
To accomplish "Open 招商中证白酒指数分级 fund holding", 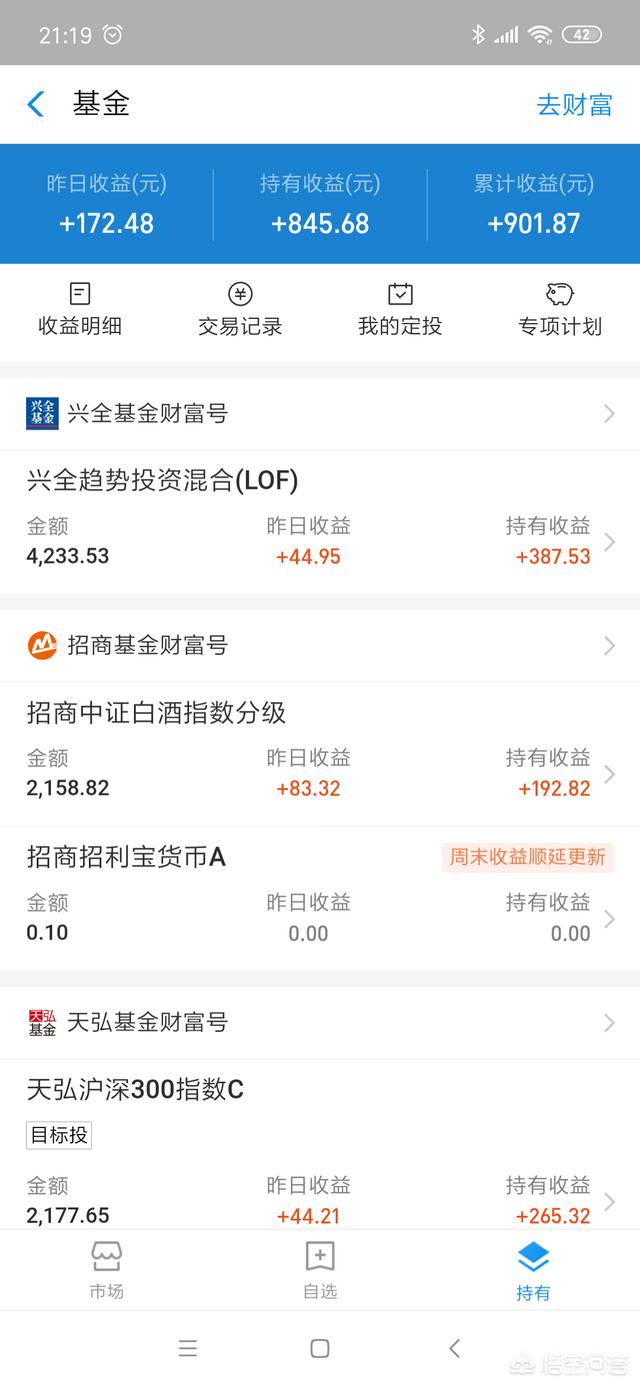I will pyautogui.click(x=320, y=753).
